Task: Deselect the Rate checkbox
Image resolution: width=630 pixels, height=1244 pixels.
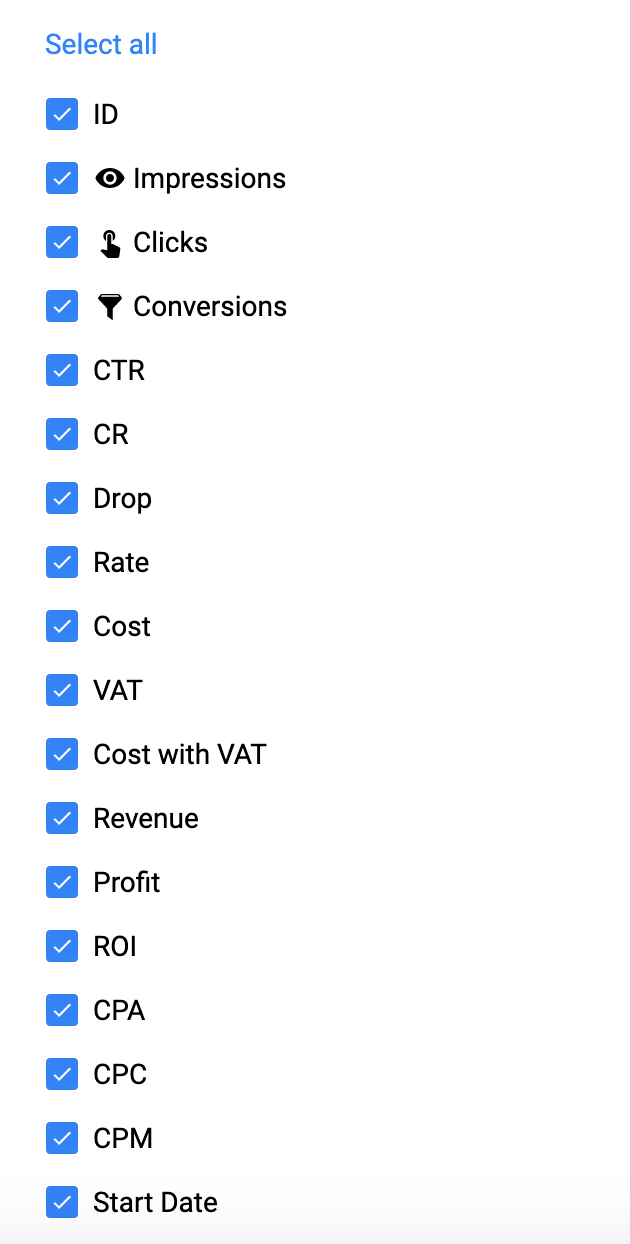Action: (x=62, y=562)
